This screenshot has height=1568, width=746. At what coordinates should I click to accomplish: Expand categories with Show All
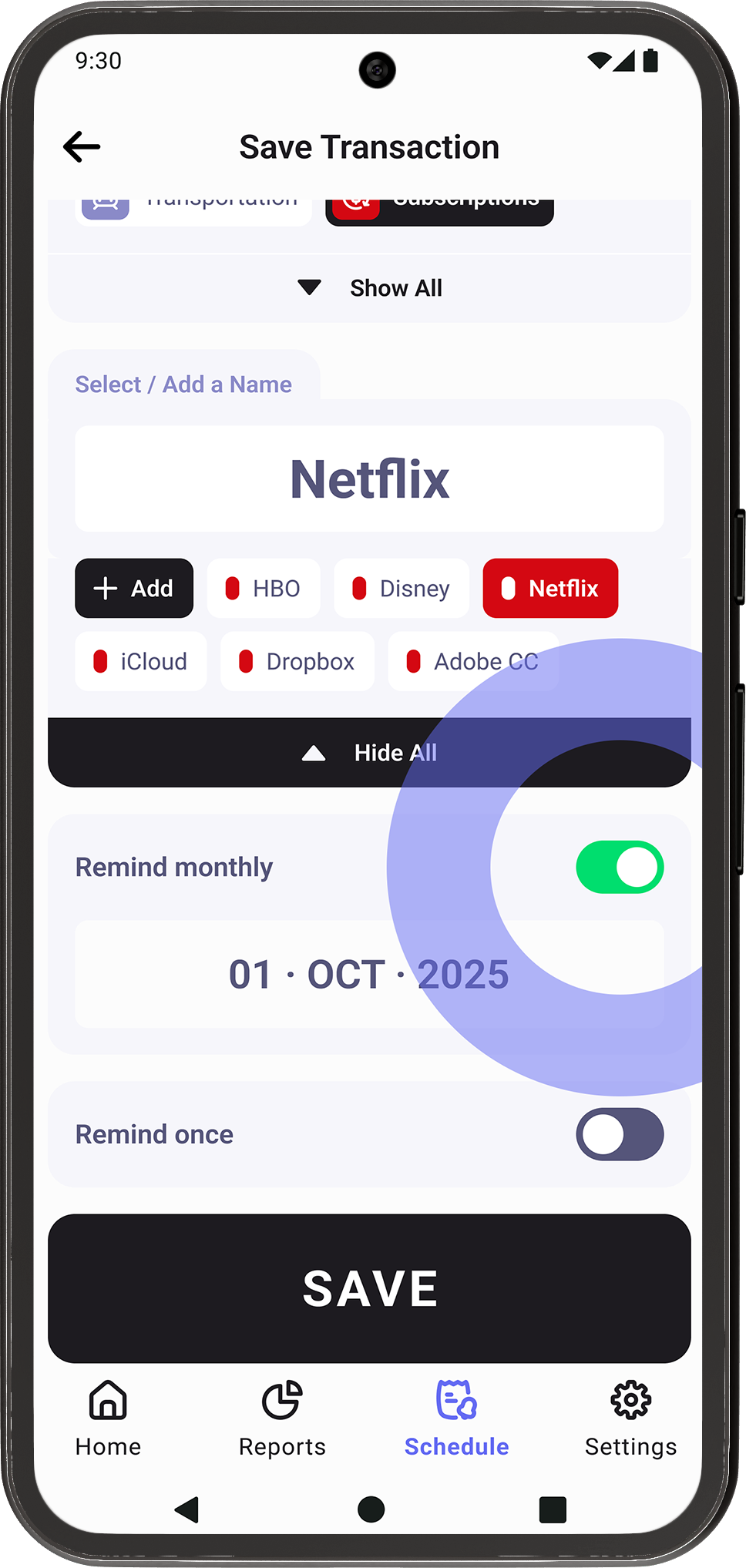[x=370, y=288]
